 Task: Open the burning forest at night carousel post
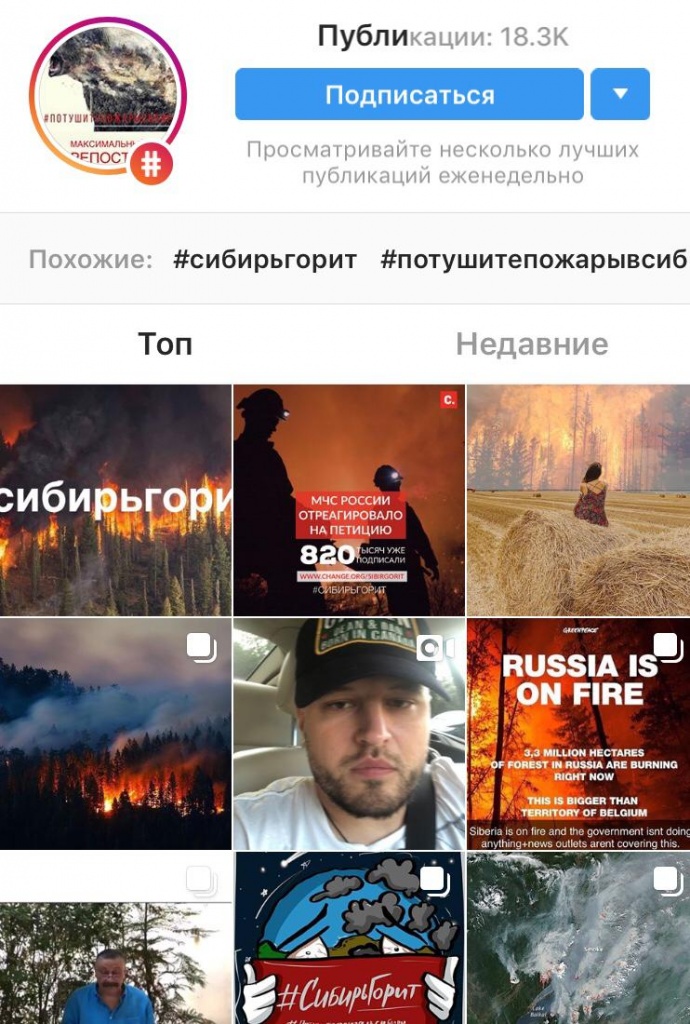coord(115,735)
